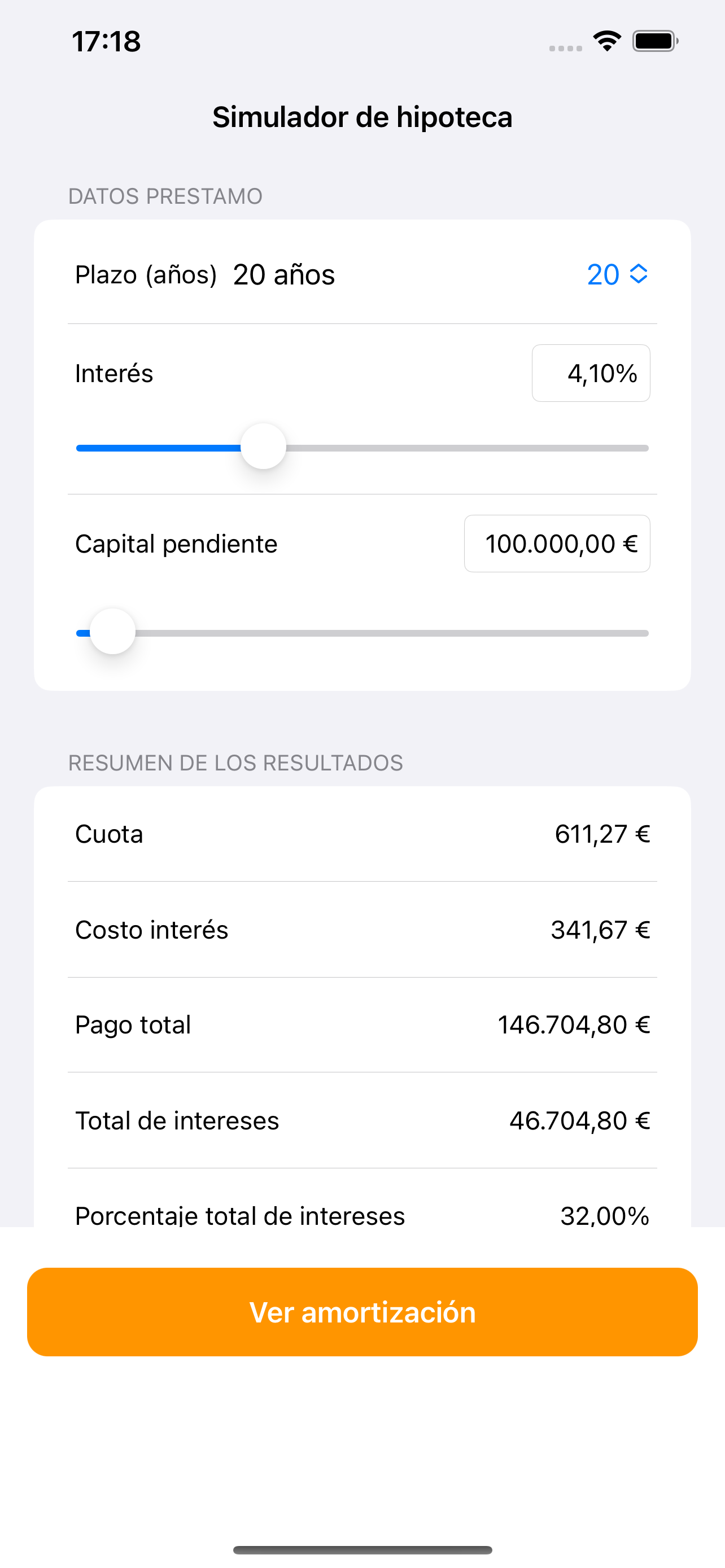
Task: Select the Cuota result row
Action: pos(362,834)
